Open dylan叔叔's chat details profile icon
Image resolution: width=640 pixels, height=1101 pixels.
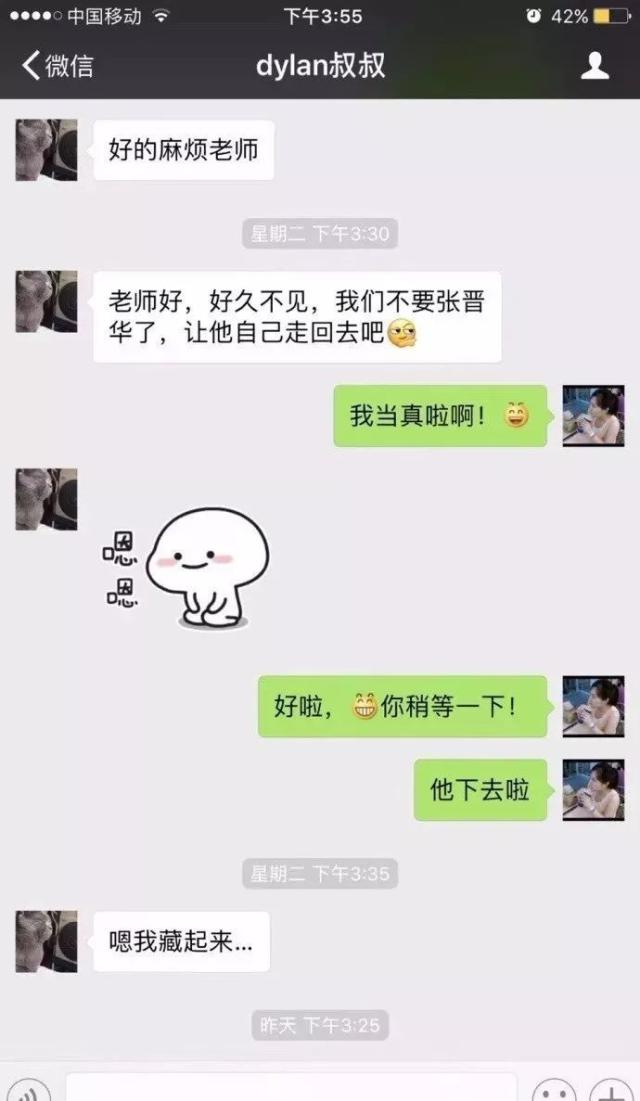[595, 66]
